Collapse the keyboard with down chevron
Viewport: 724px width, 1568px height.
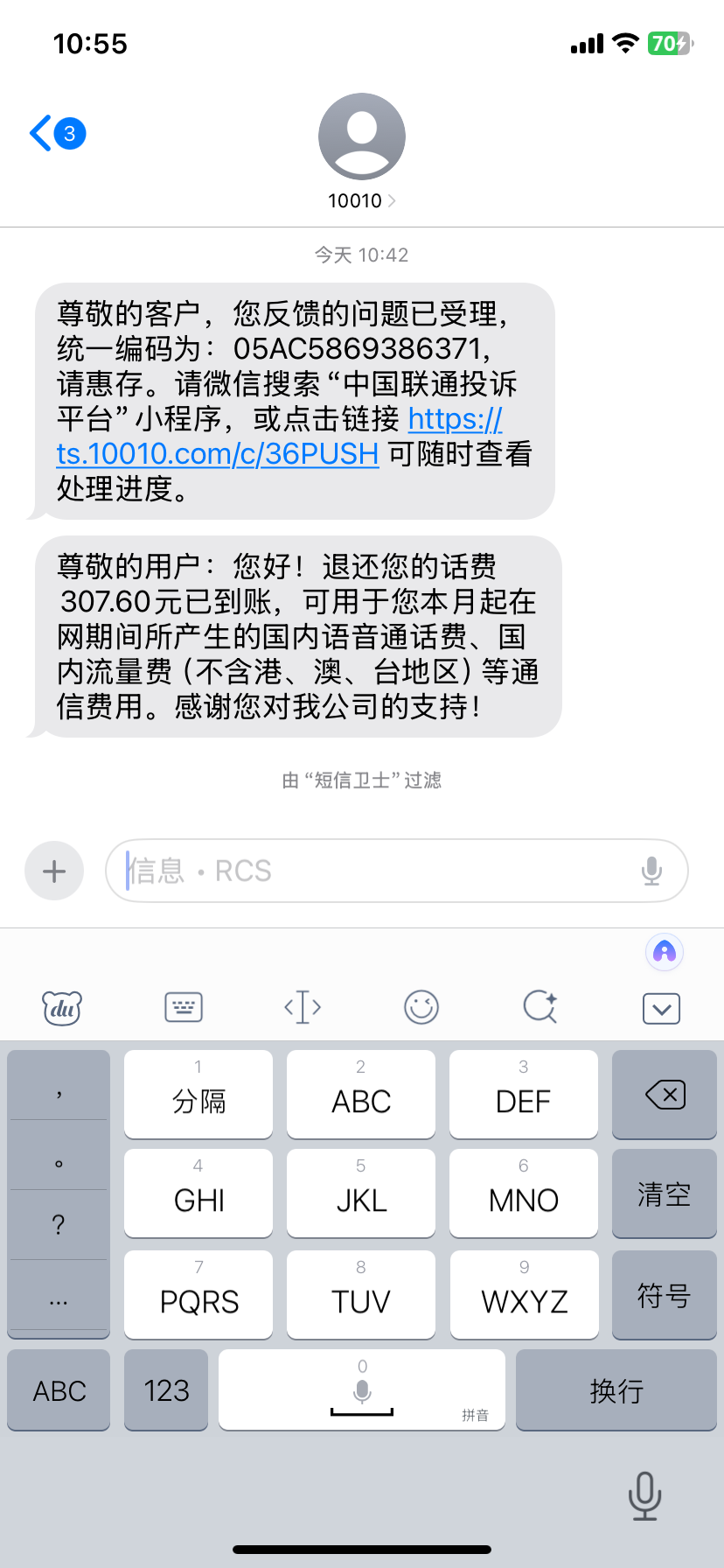[662, 1009]
